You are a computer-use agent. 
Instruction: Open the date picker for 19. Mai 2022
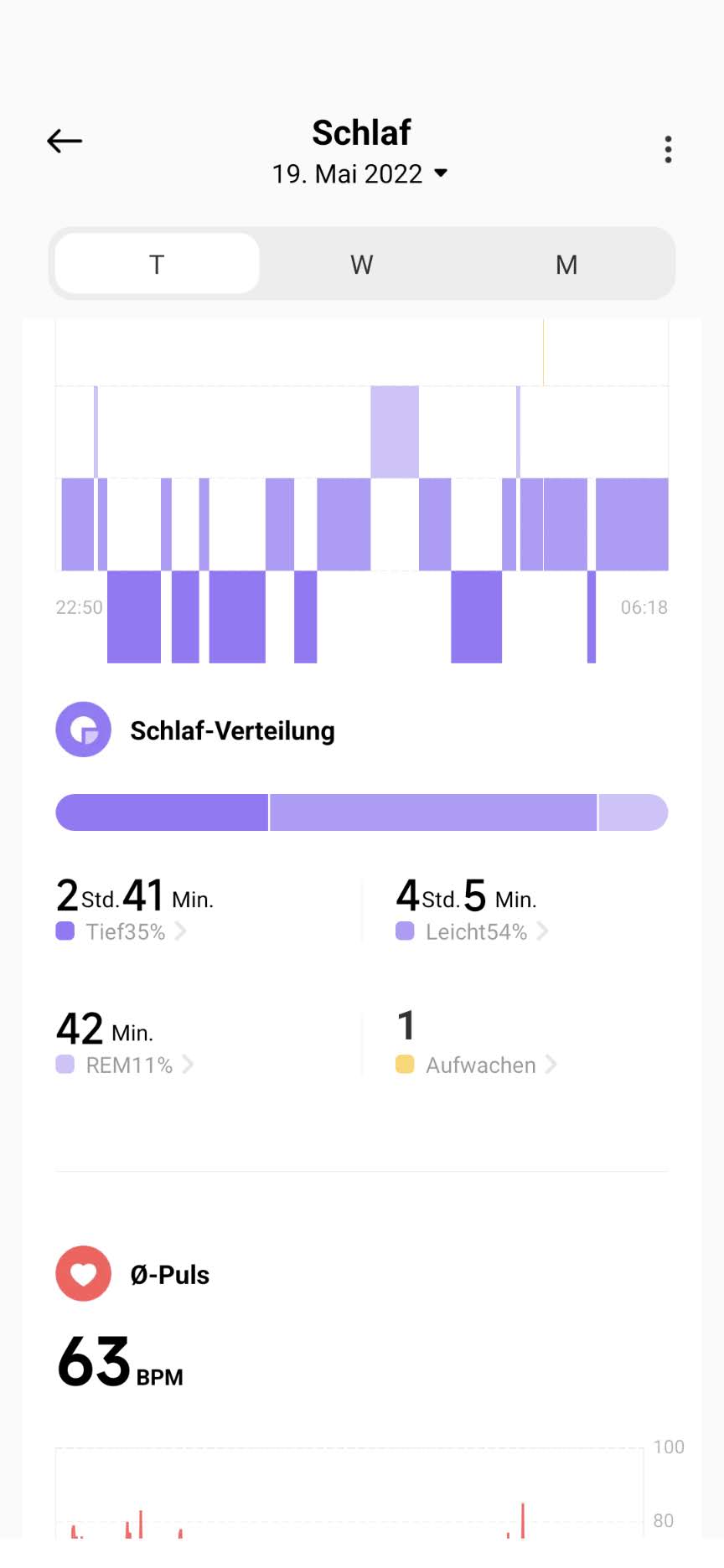pyautogui.click(x=360, y=173)
